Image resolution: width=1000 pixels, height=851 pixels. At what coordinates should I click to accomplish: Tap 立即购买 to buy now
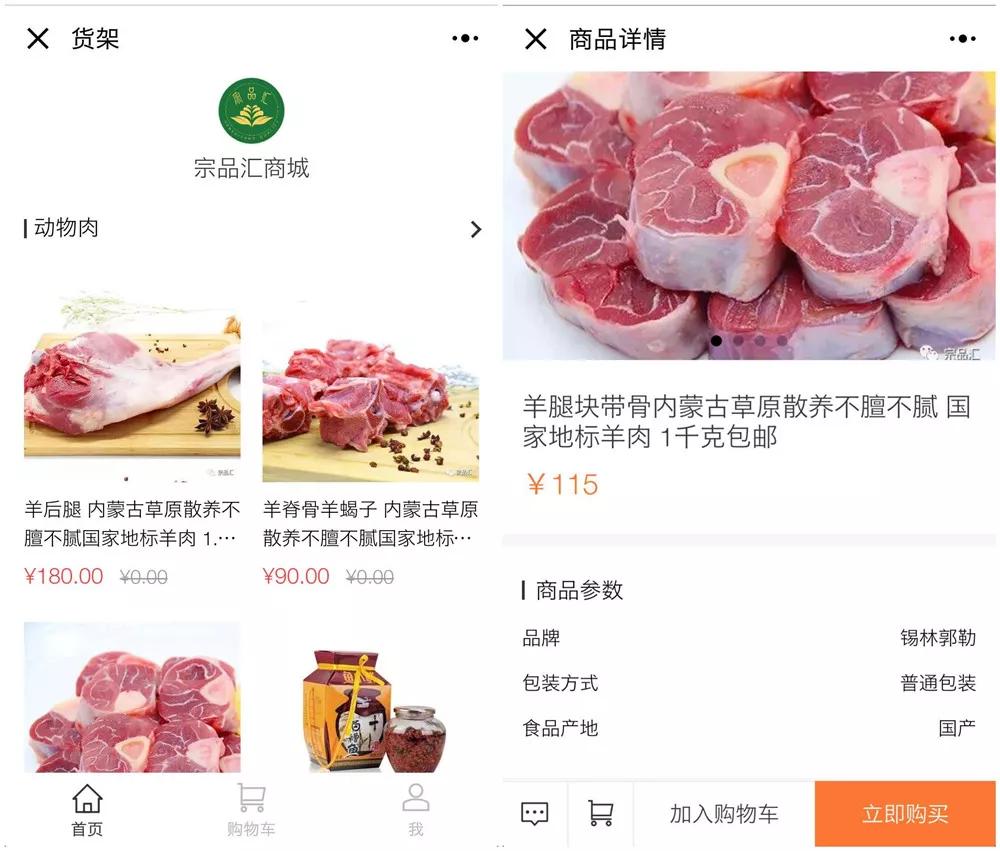click(905, 814)
